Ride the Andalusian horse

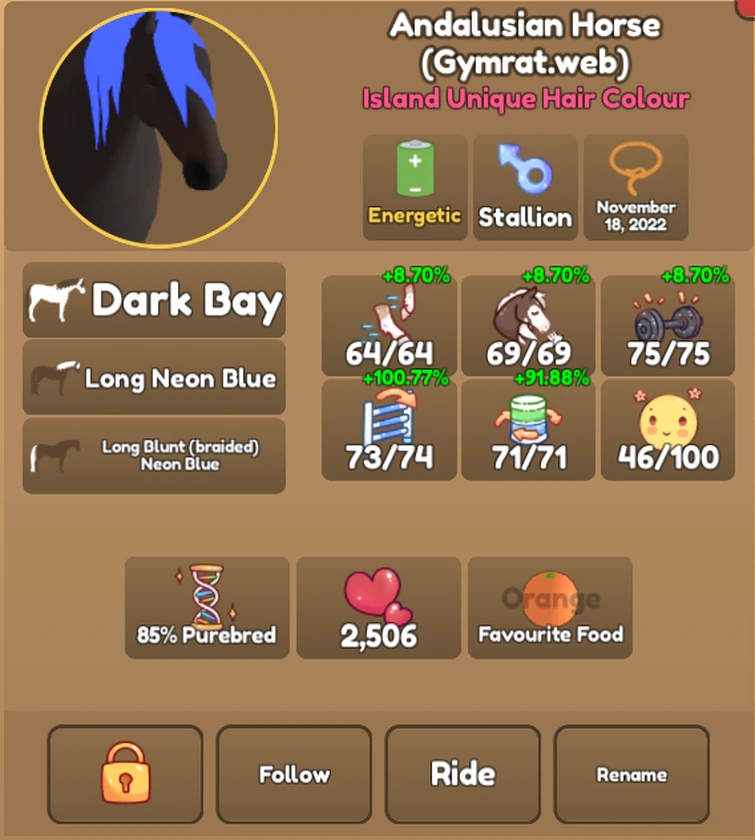pyautogui.click(x=463, y=773)
